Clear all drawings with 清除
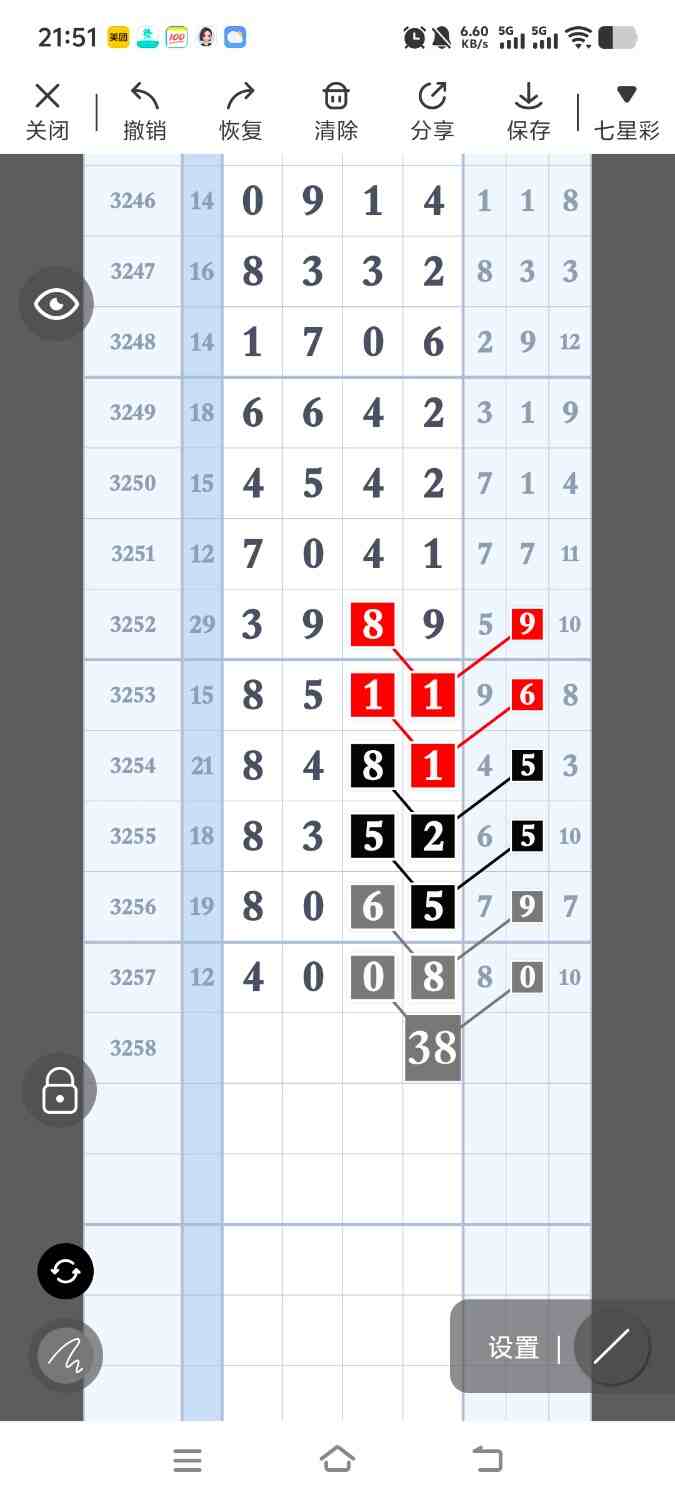Screen dimensions: 675x1500 [335, 110]
